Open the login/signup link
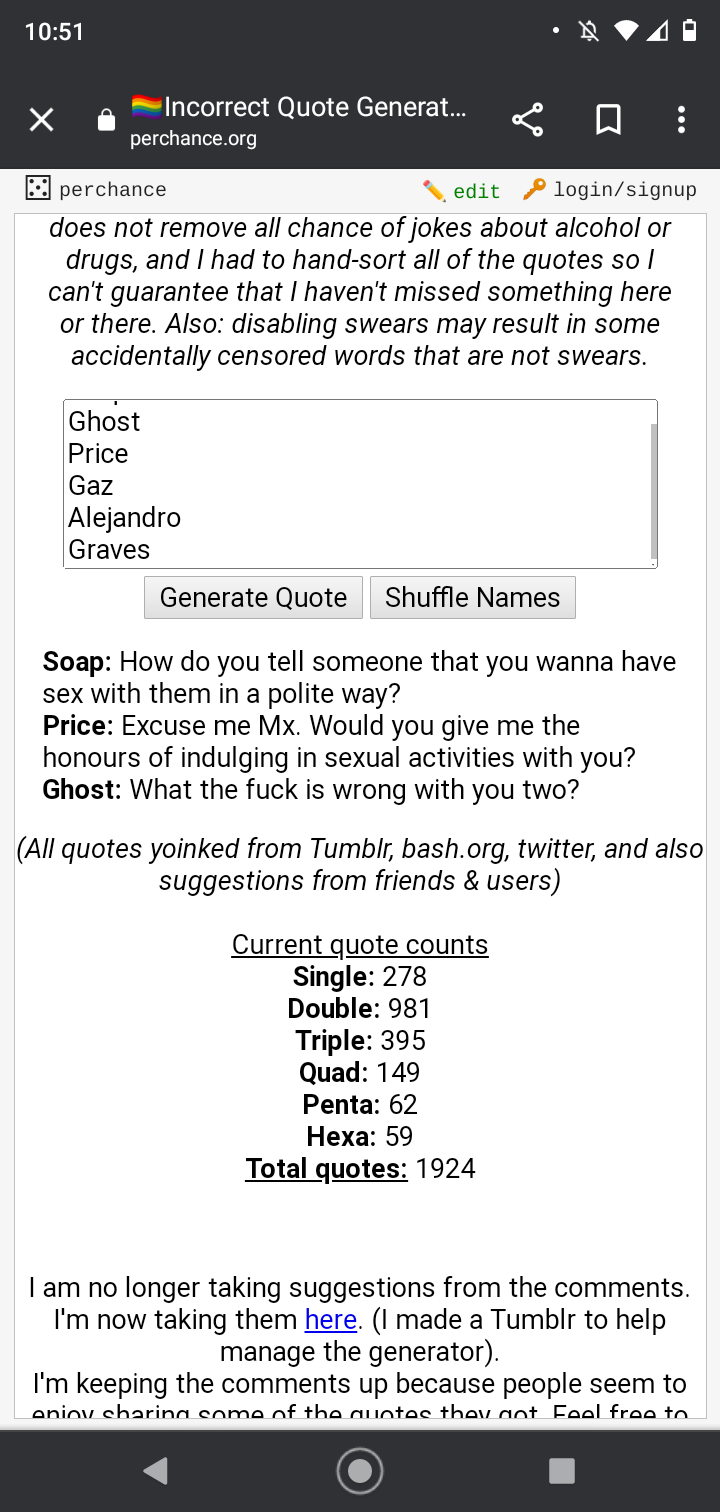This screenshot has height=1512, width=720. point(610,189)
